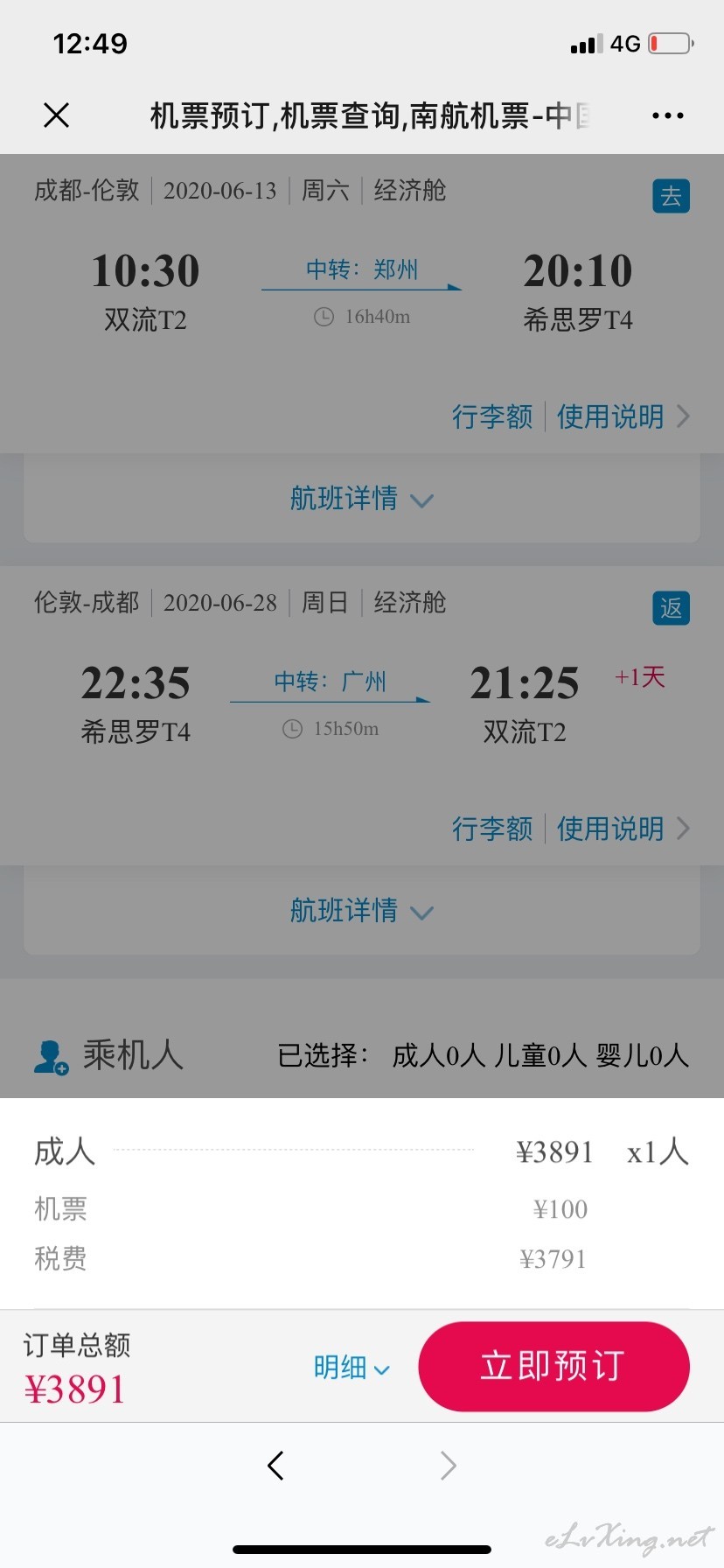Viewport: 724px width, 1568px height.
Task: Close the web page with the X
Action: [x=57, y=115]
